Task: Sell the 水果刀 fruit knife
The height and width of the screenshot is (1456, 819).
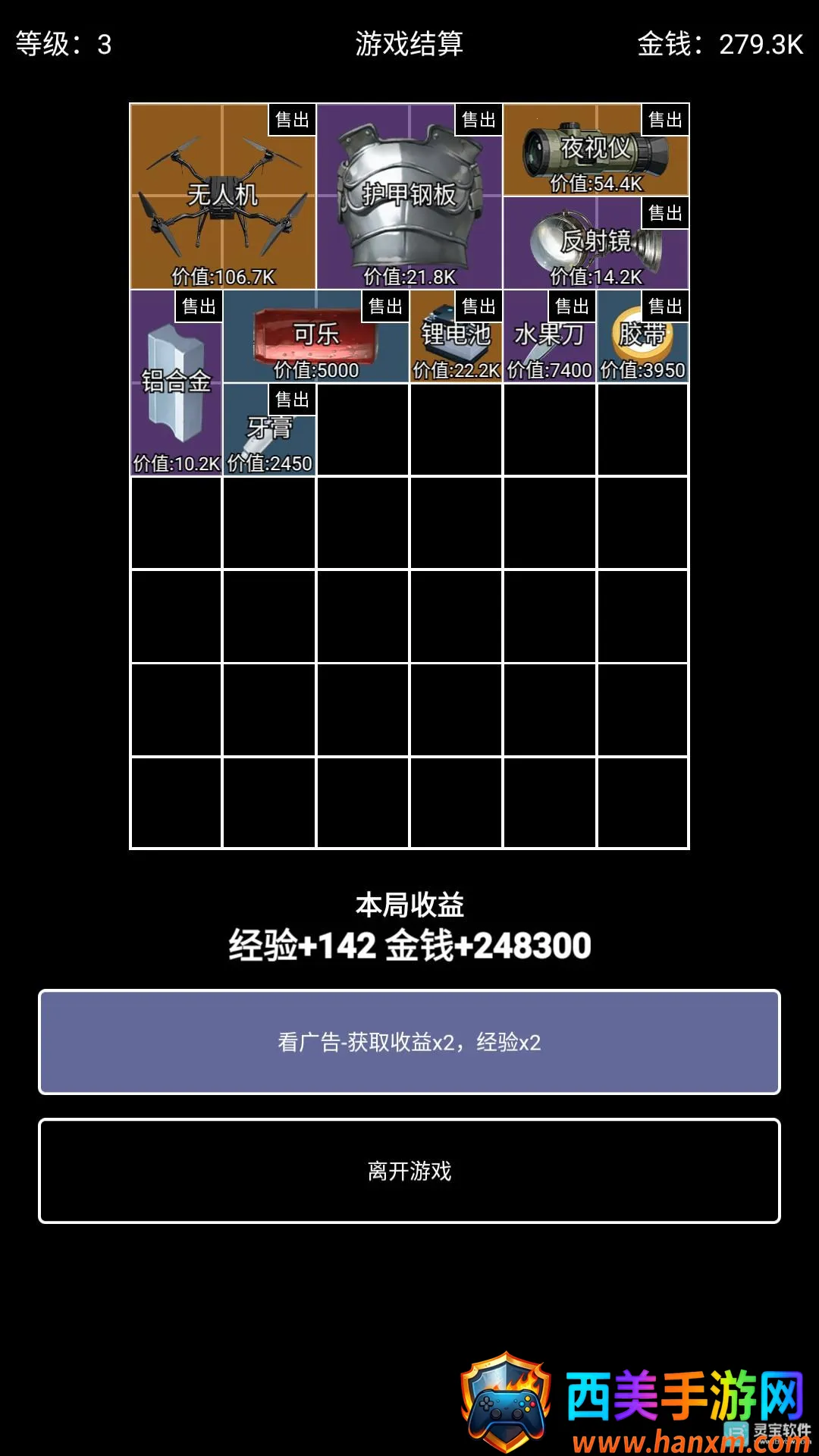Action: [572, 306]
